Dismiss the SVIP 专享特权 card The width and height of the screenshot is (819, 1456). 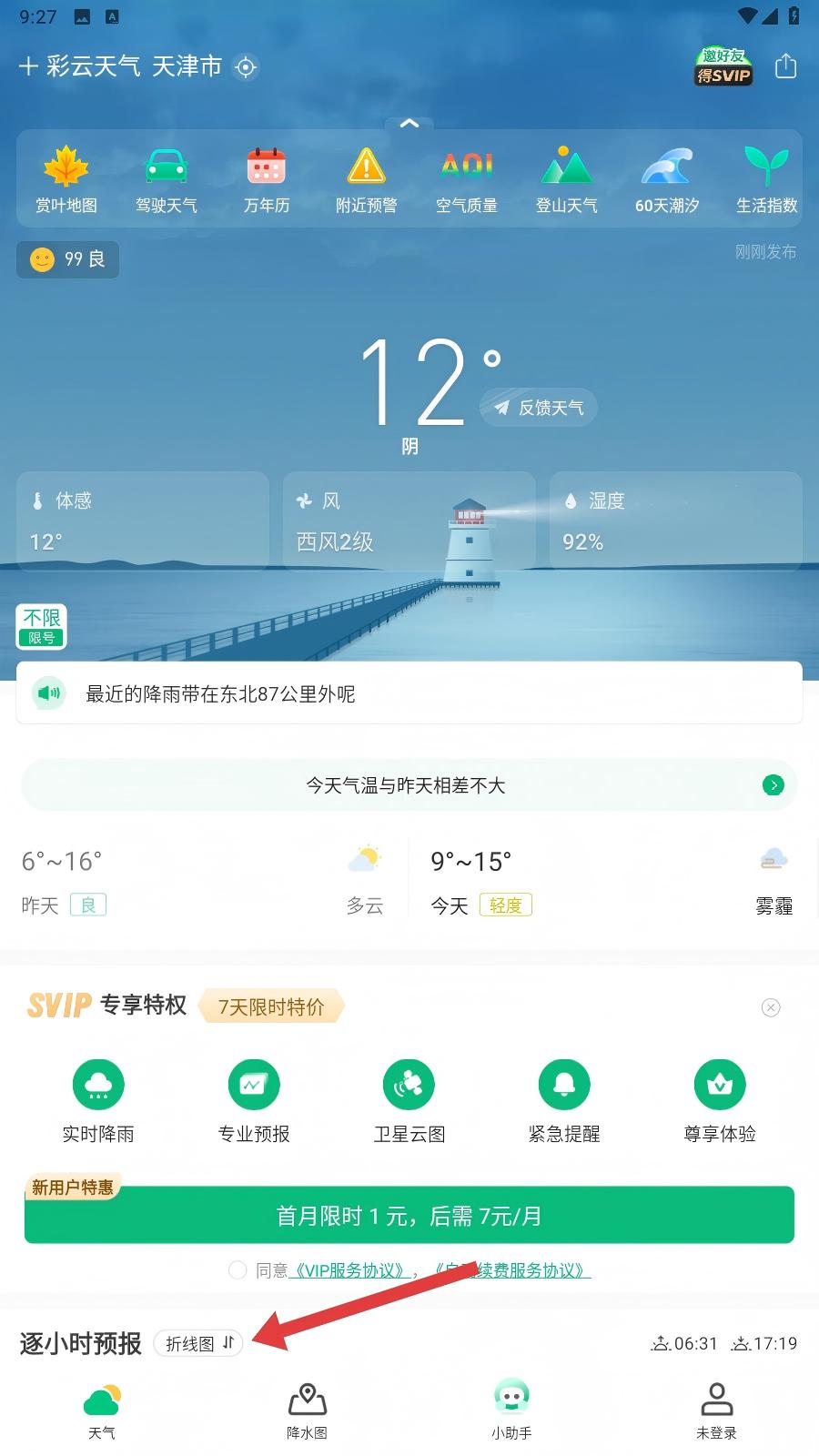tap(771, 1007)
